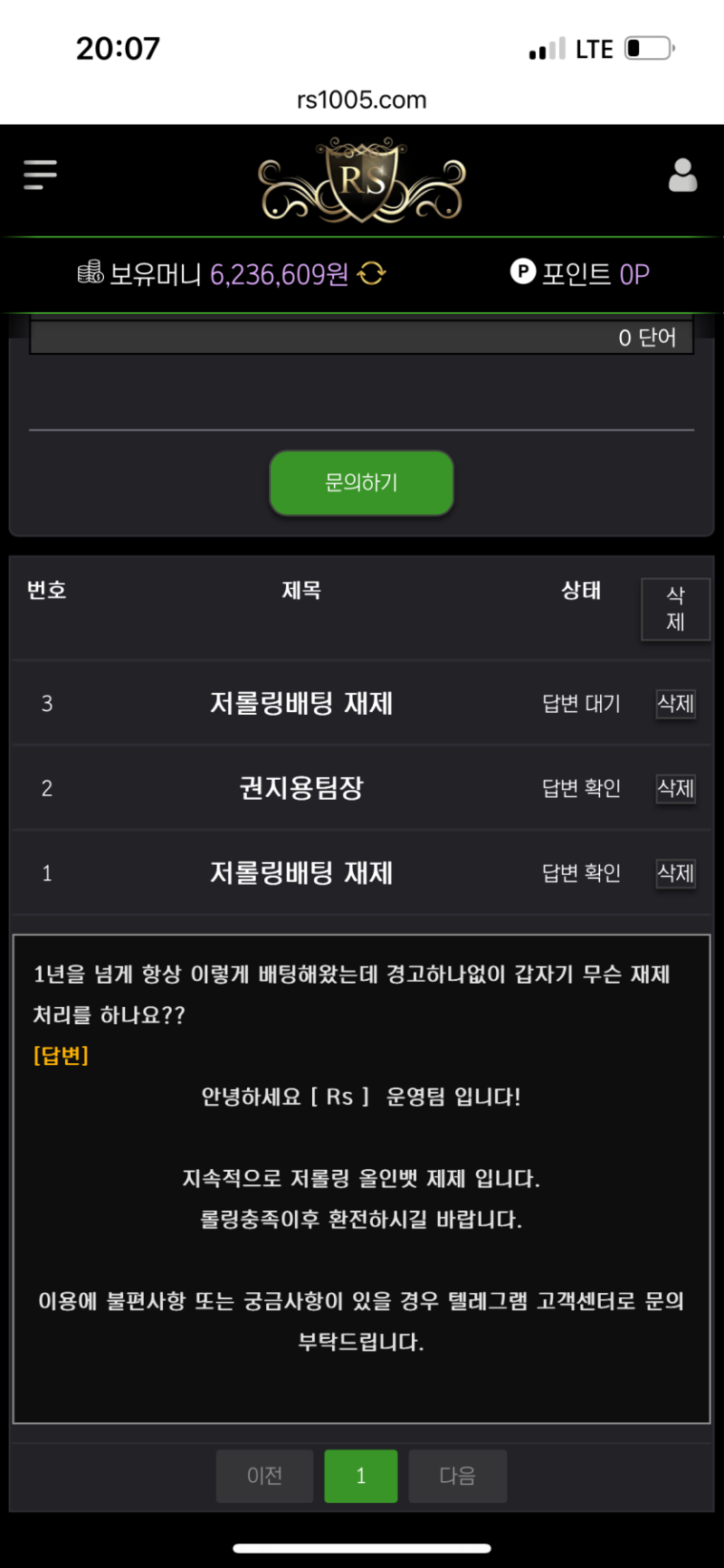Click the 삭제 column header button
The image size is (724, 1568).
[x=675, y=608]
